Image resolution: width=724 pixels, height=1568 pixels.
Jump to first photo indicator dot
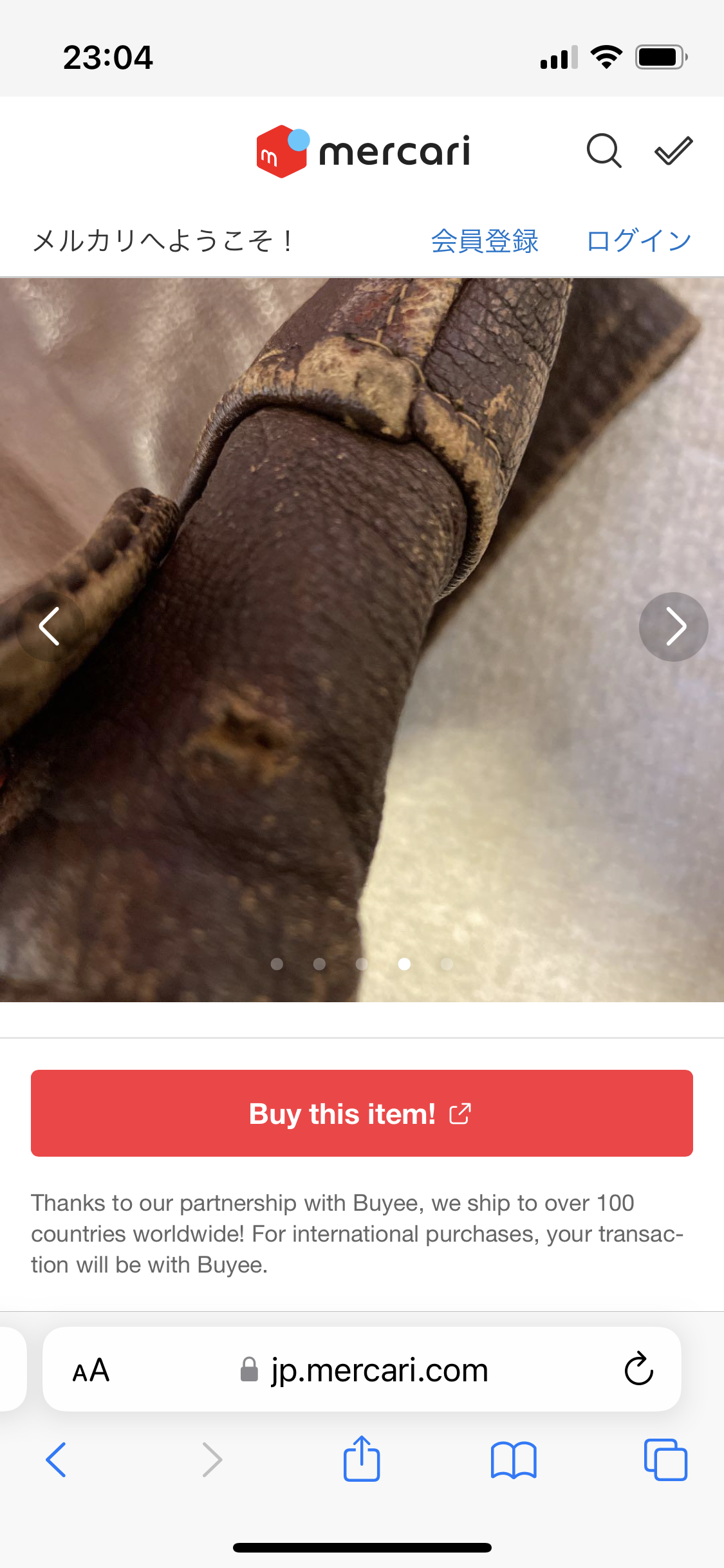[x=277, y=964]
